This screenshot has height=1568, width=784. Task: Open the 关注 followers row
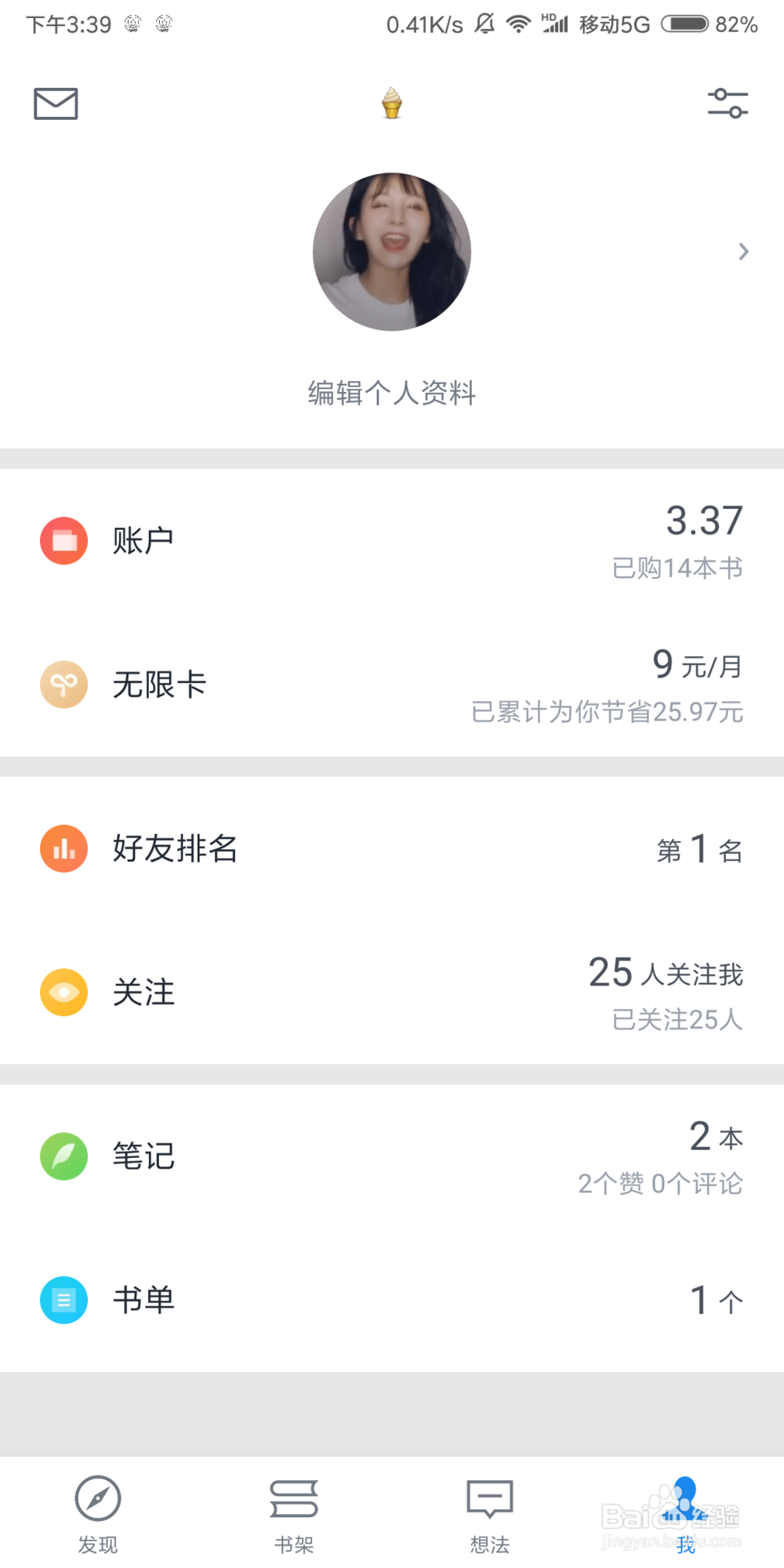click(x=392, y=992)
